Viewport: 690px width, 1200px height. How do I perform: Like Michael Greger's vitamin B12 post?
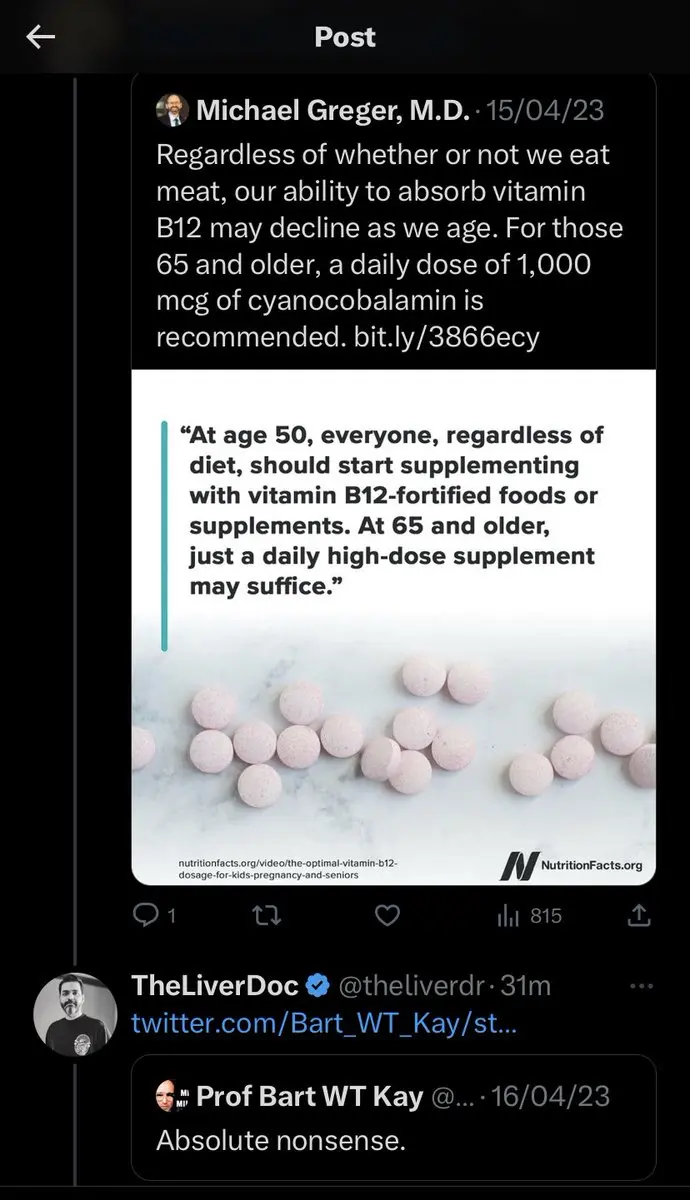[388, 914]
